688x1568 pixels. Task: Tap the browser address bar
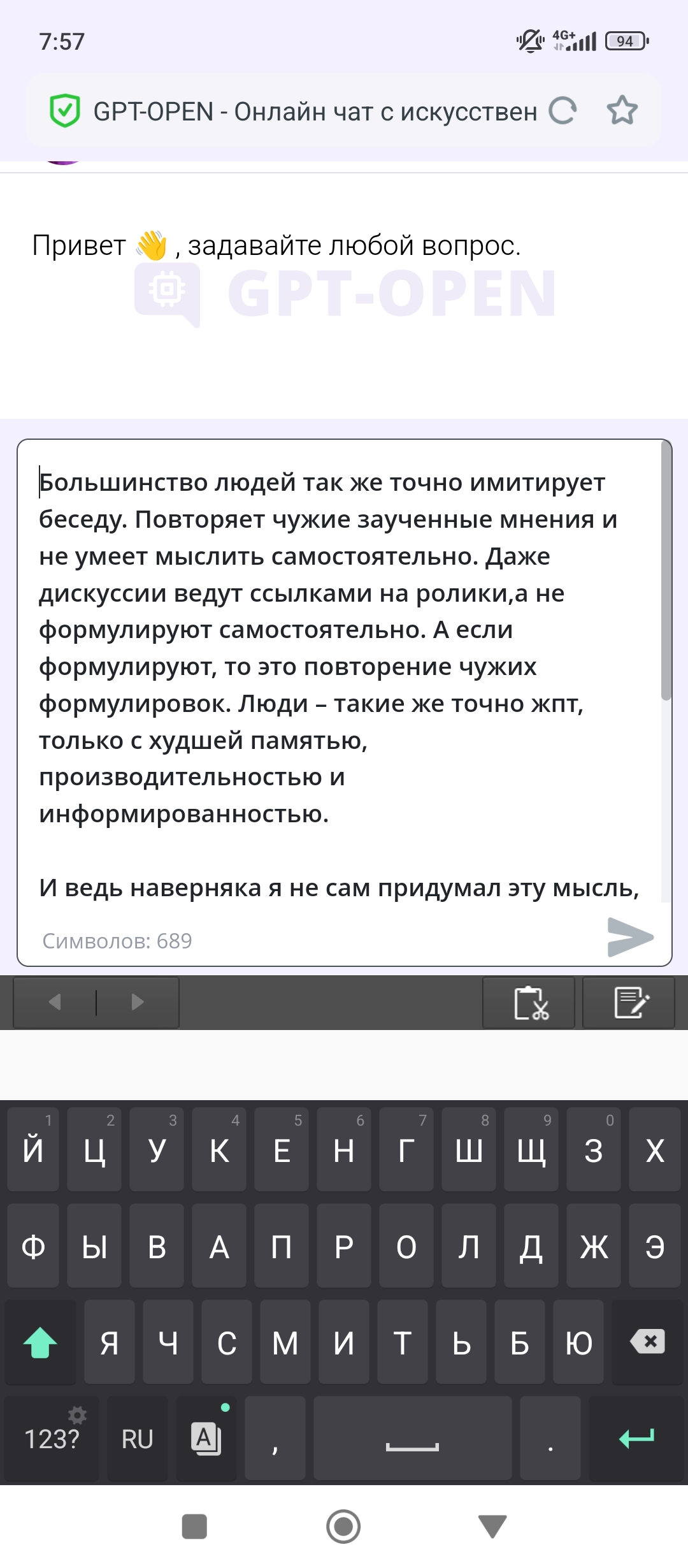coord(315,112)
